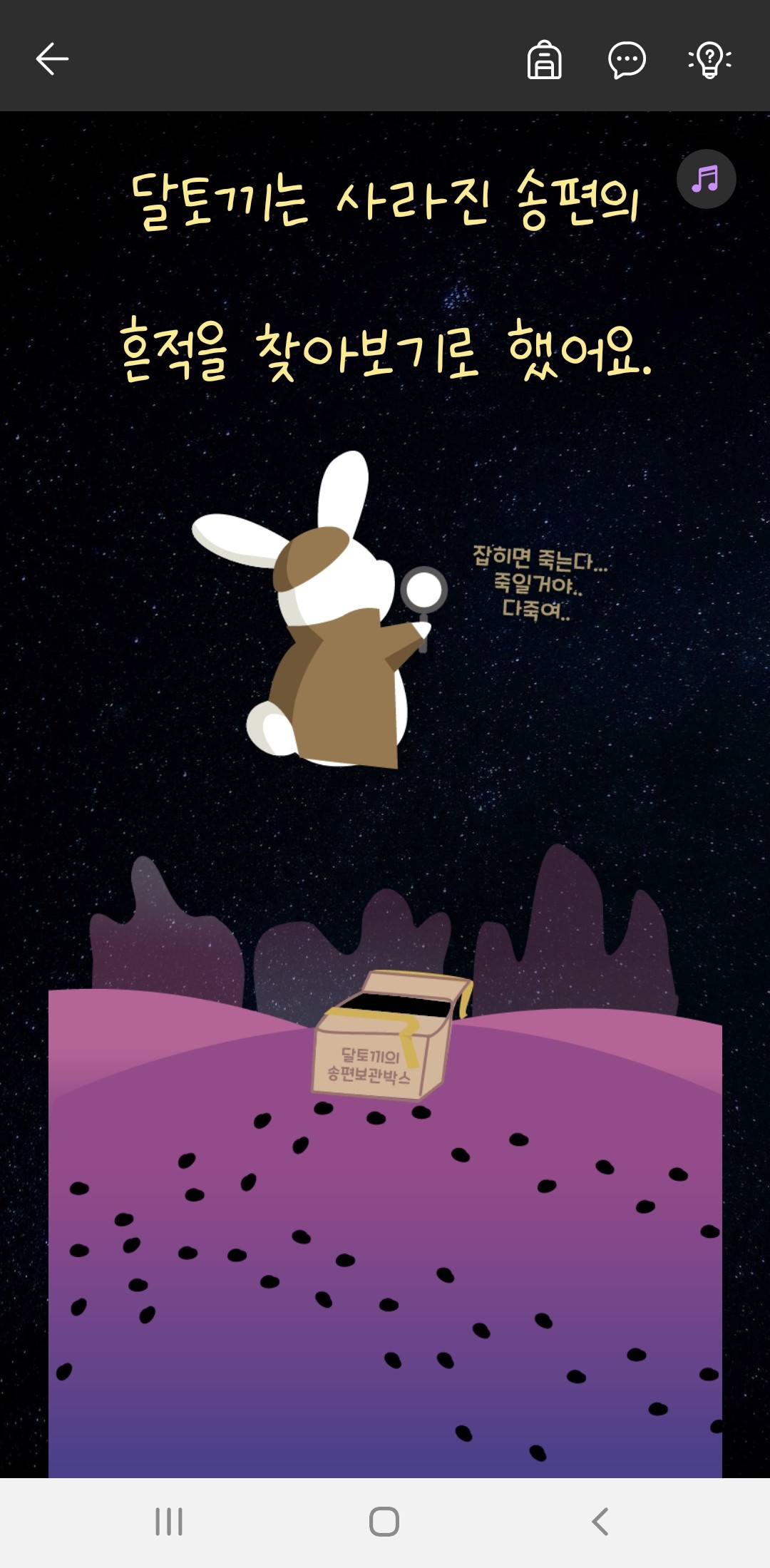Open recent apps from navigation bar
770x1568 pixels.
click(x=169, y=1522)
